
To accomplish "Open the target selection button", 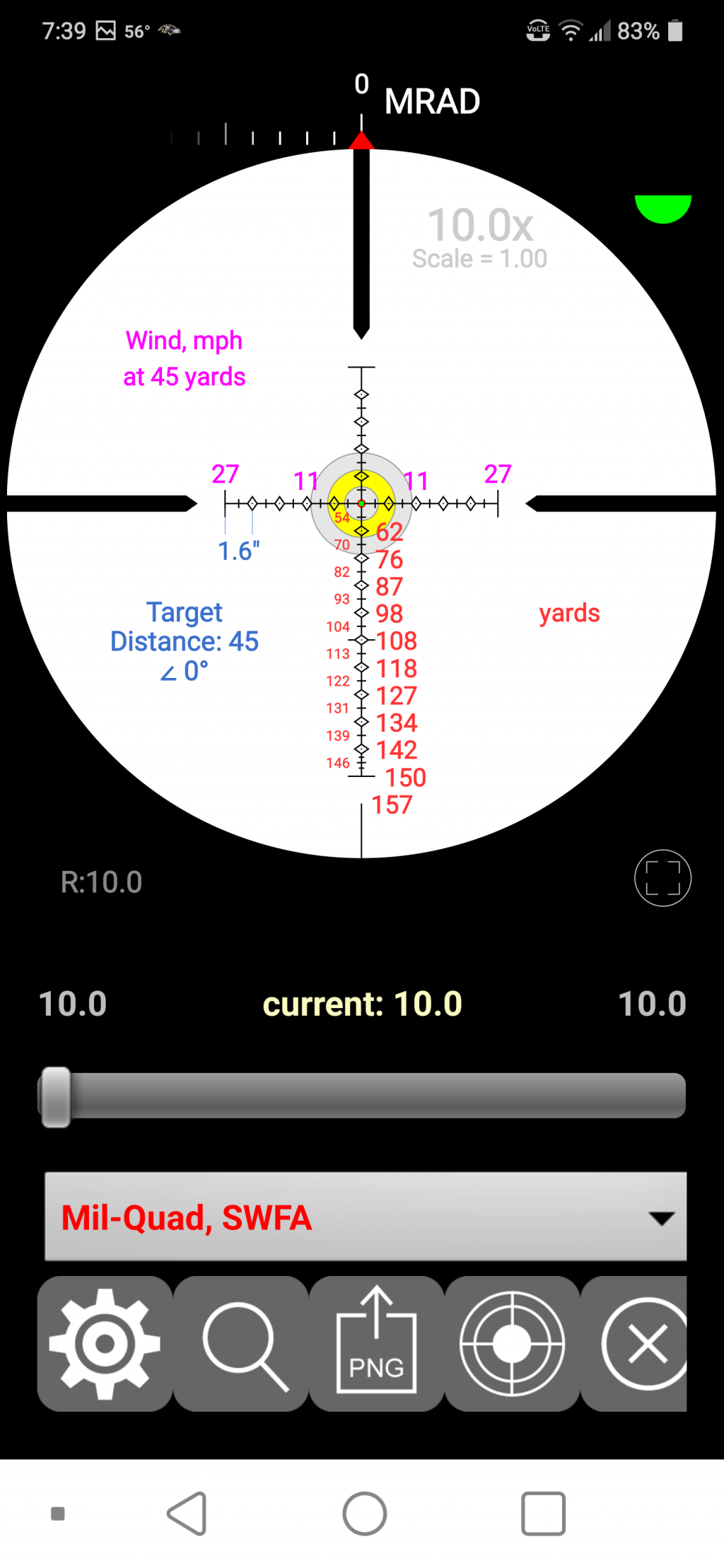I will point(512,1343).
